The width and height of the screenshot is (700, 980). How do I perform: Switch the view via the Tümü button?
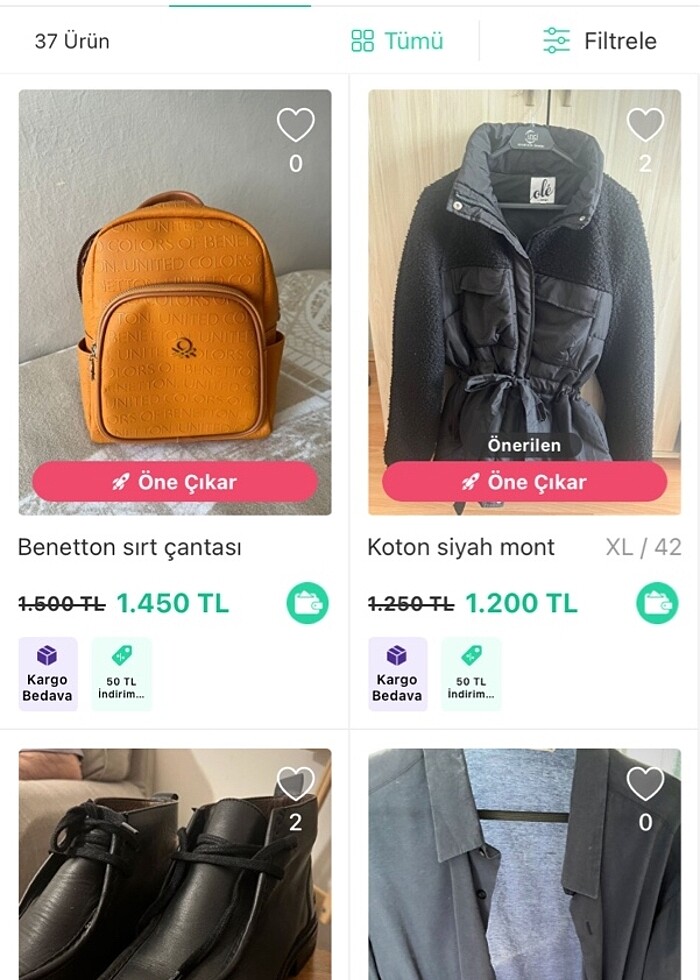tap(397, 41)
